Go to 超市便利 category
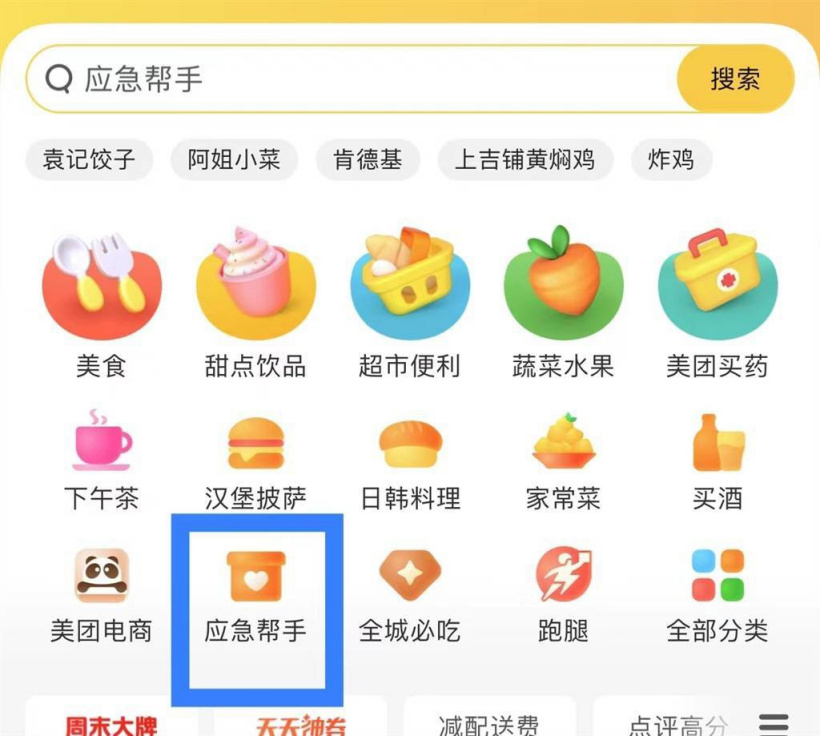 (409, 300)
